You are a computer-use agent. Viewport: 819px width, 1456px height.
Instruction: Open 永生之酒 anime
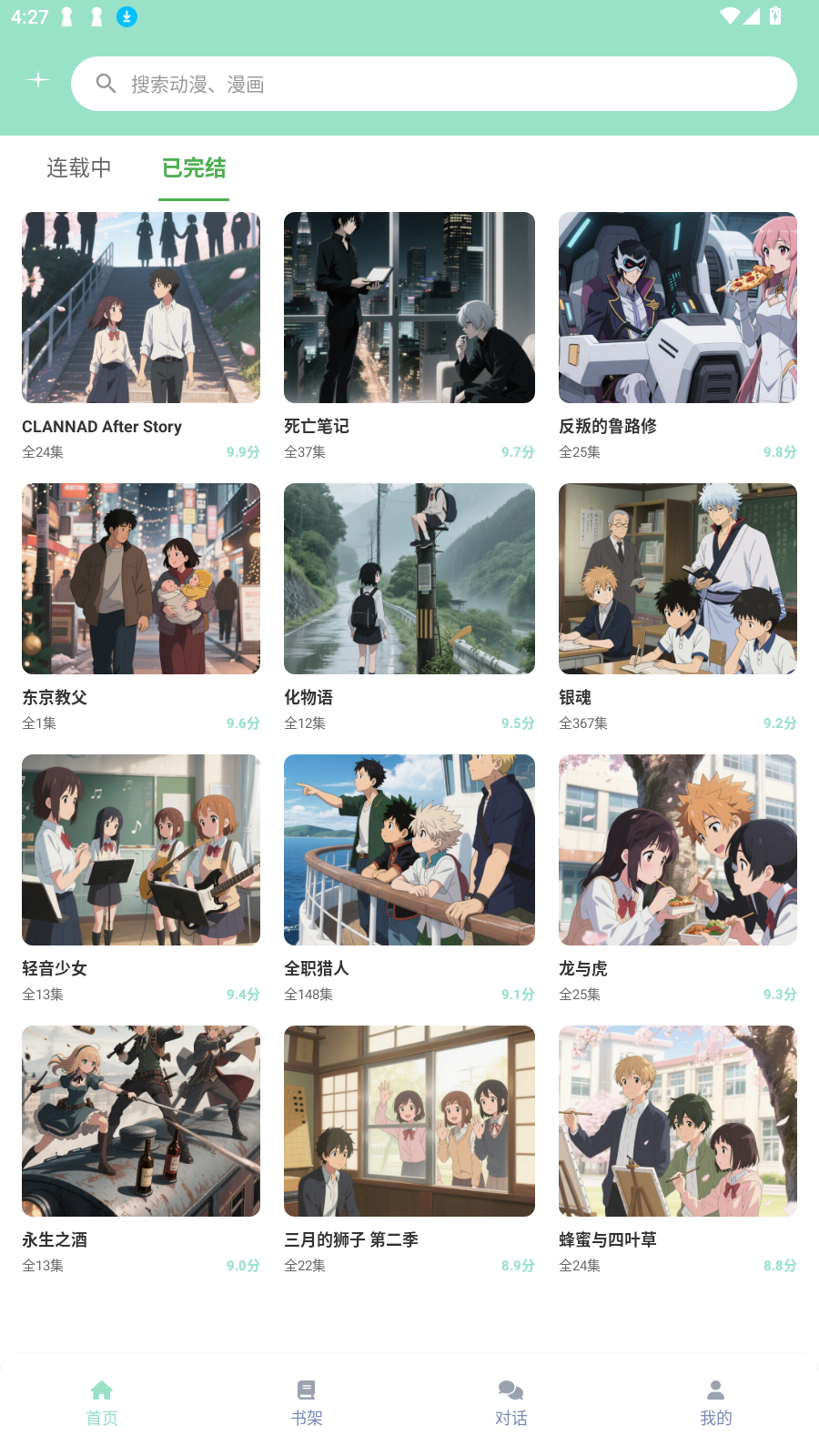(141, 1122)
